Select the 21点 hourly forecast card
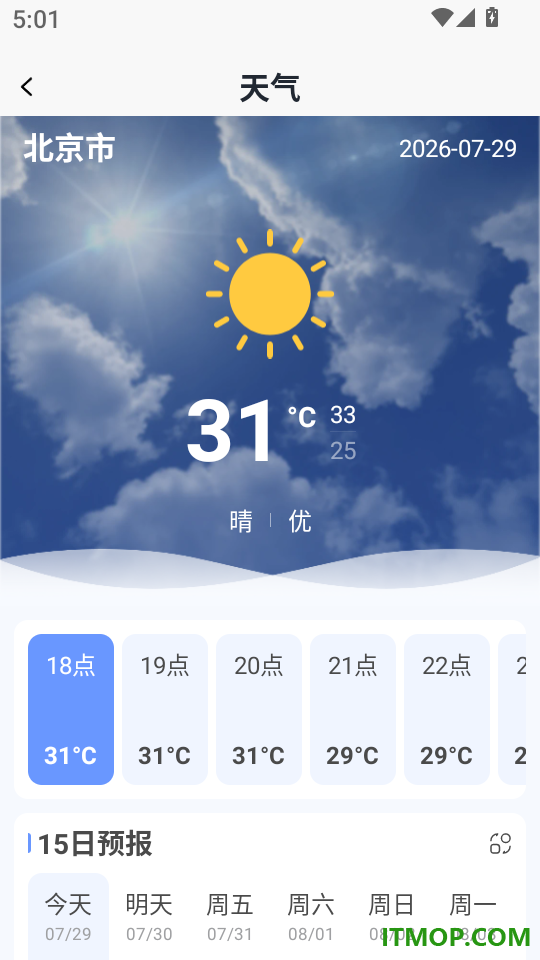The image size is (540, 960). [353, 709]
